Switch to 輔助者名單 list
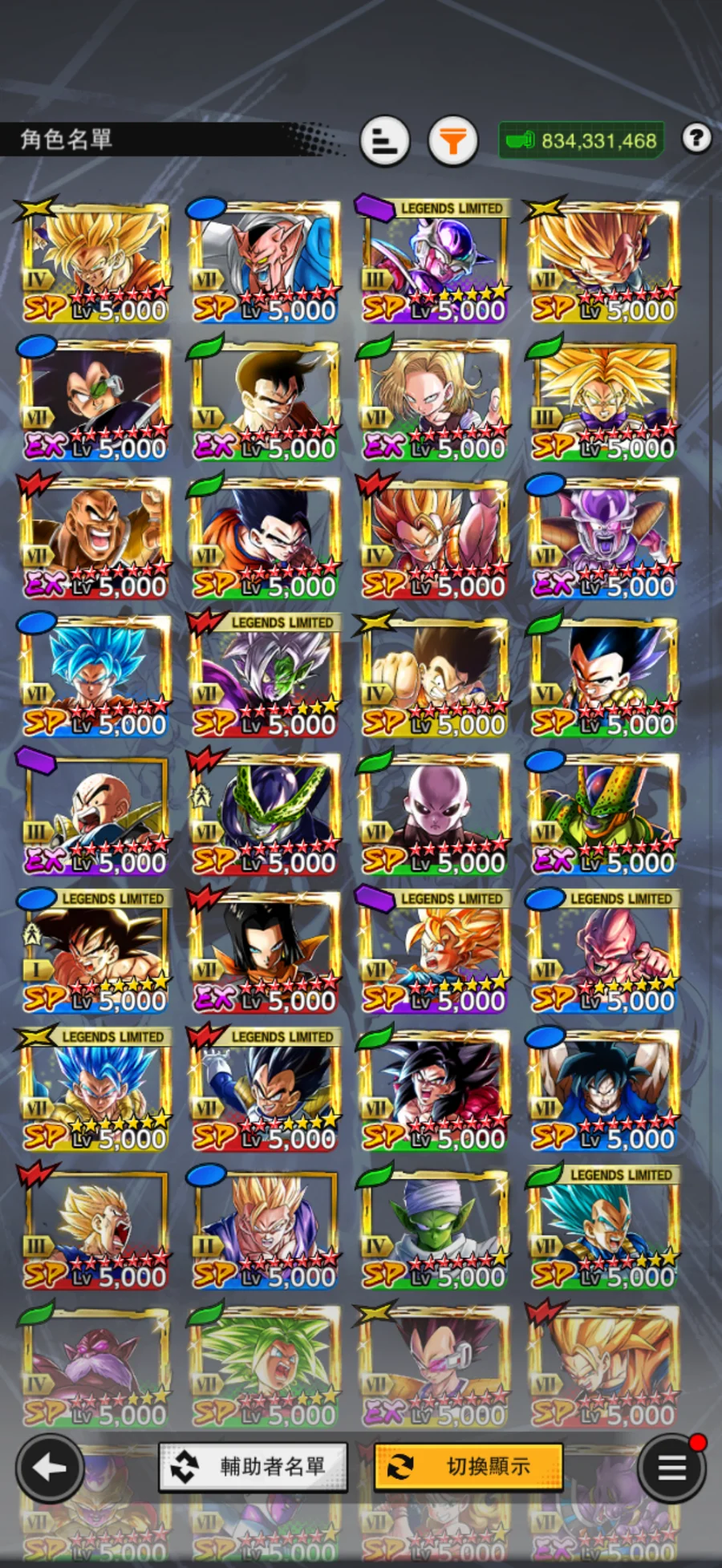Image resolution: width=722 pixels, height=1568 pixels. click(254, 1467)
